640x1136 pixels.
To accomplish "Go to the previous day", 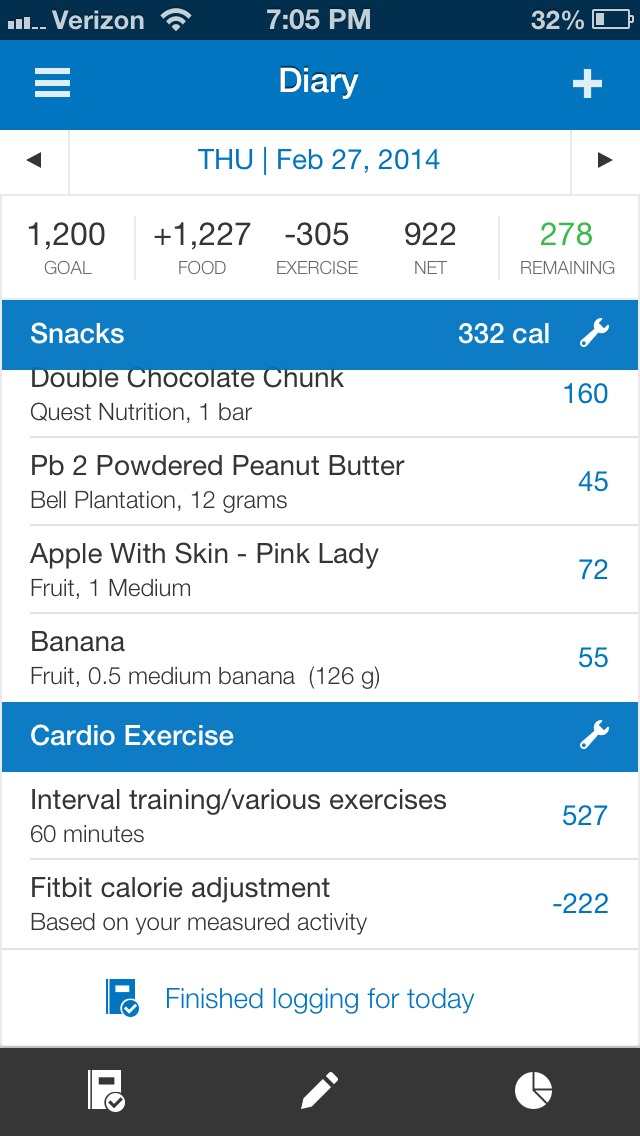I will [34, 161].
